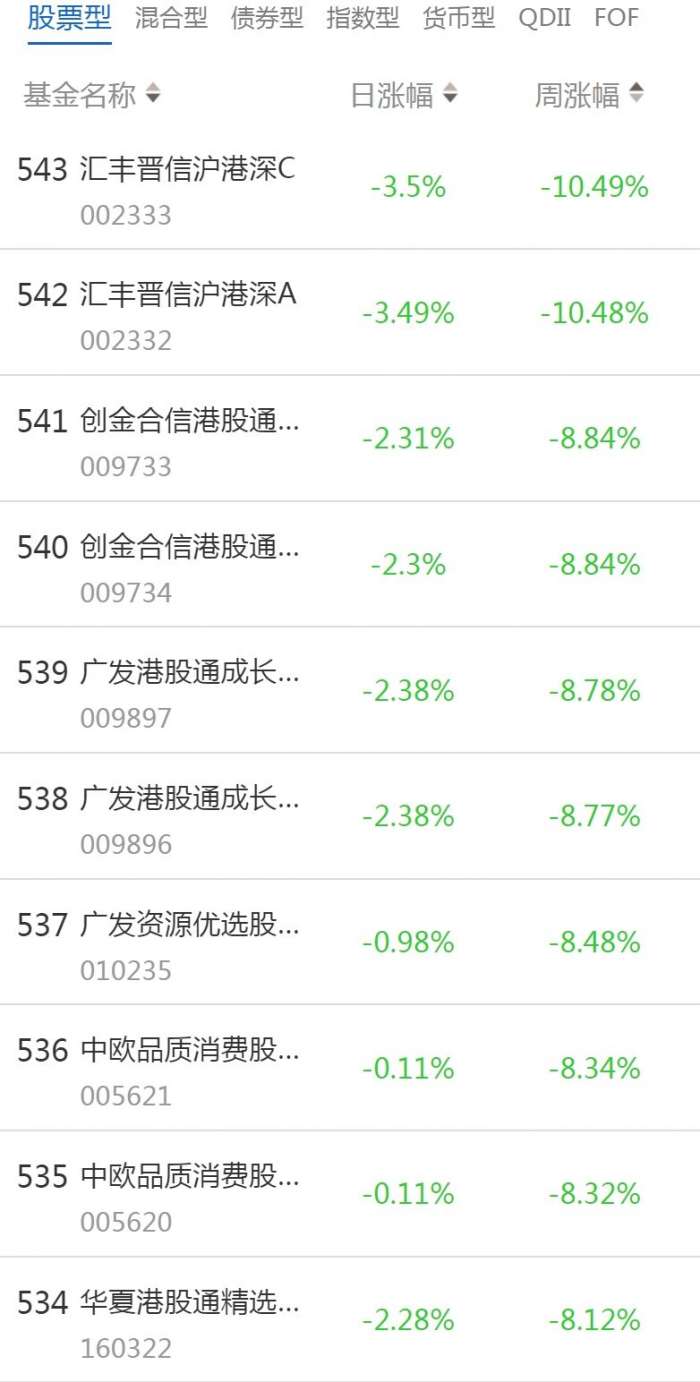Switch to the 混合型 tab
The height and width of the screenshot is (1382, 700).
pyautogui.click(x=171, y=18)
